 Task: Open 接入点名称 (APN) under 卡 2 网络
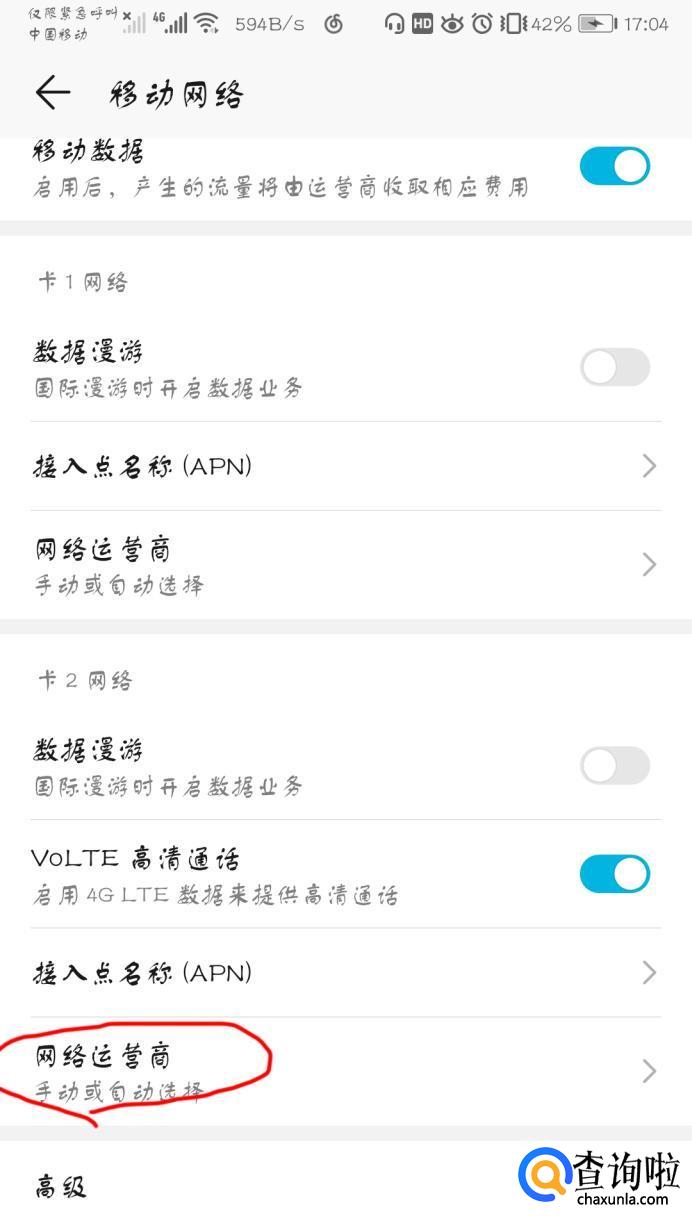point(345,972)
